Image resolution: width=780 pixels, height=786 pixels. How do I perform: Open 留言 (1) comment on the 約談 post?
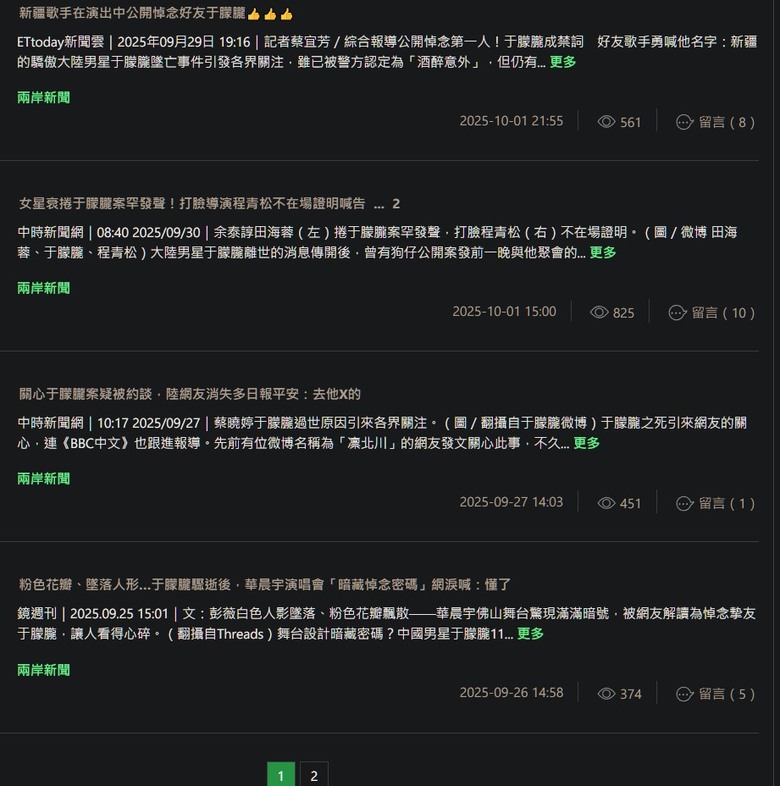715,503
